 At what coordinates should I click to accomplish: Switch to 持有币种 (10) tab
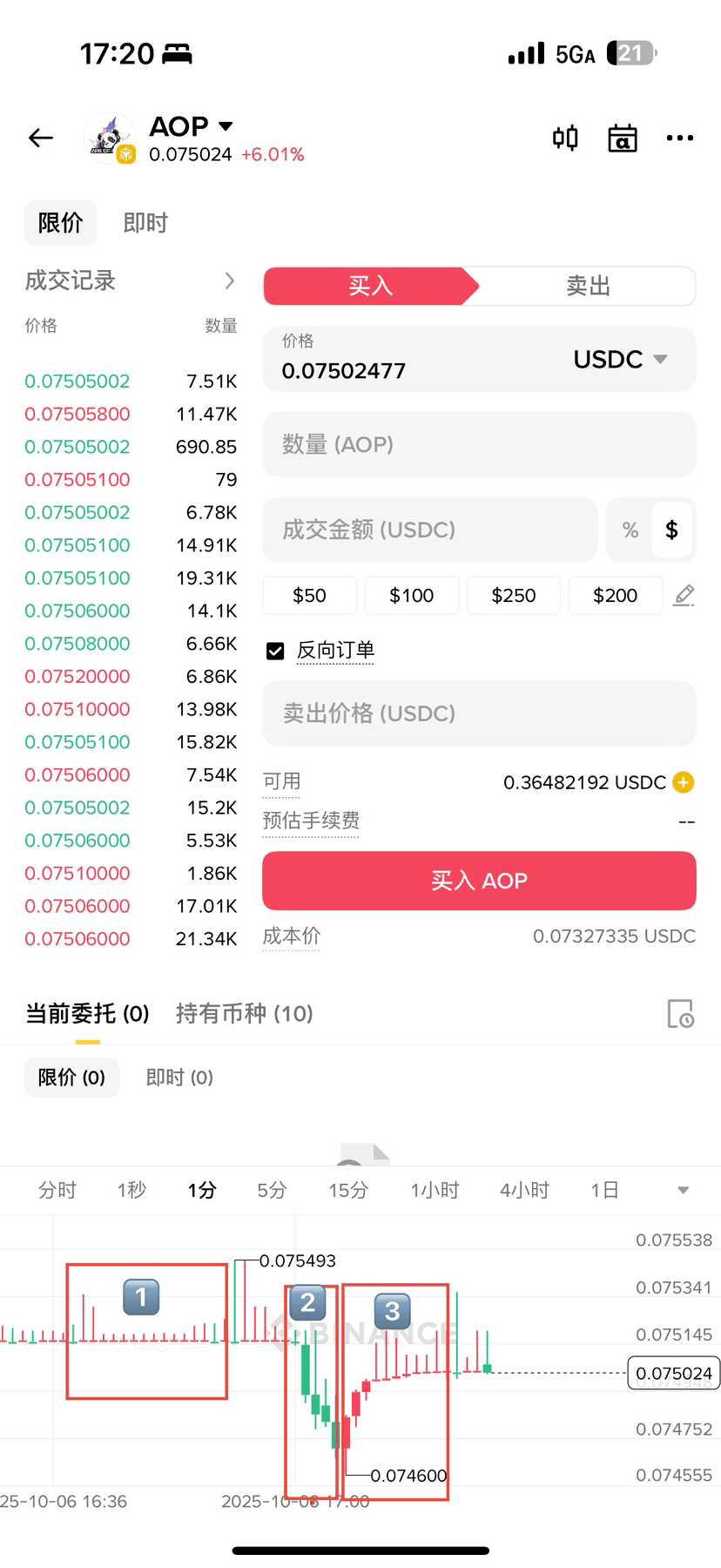point(244,1013)
